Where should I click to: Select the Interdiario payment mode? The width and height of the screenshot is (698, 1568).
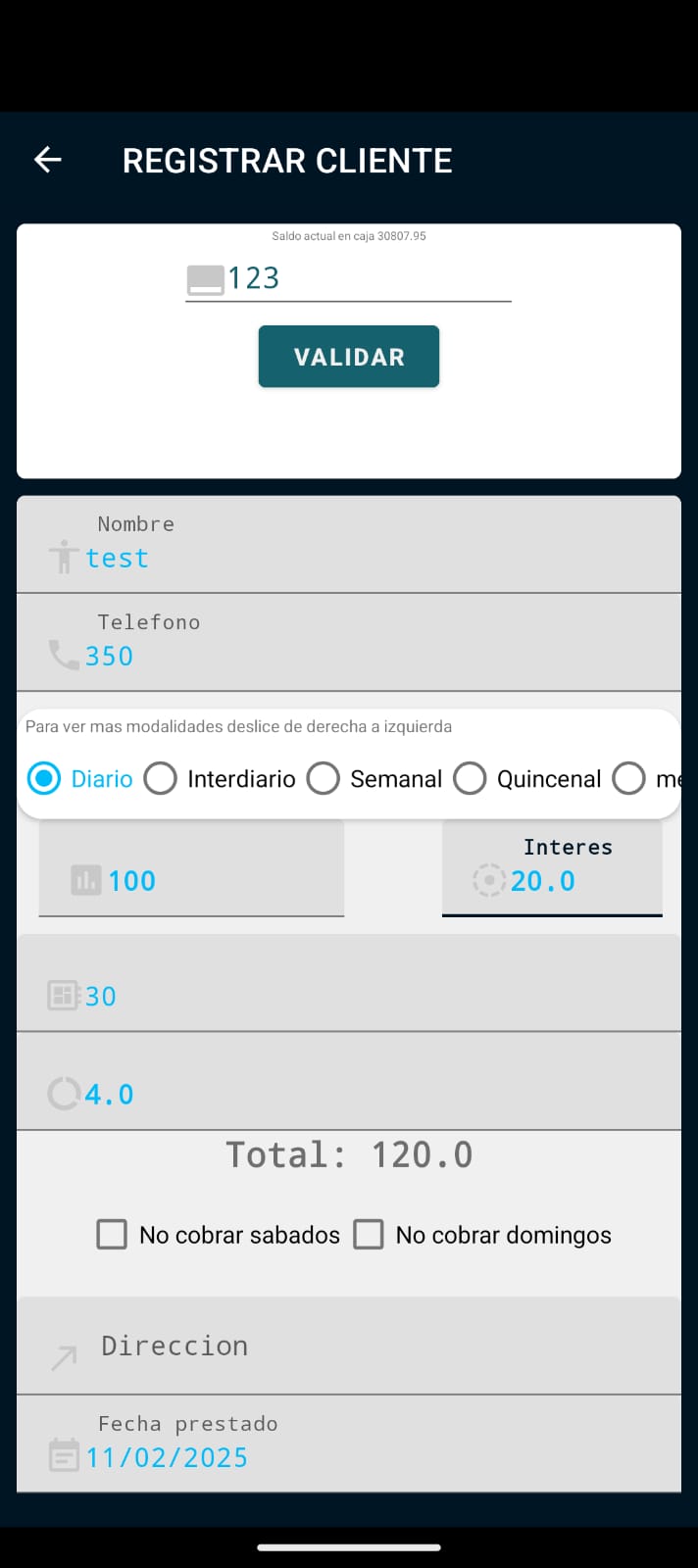pyautogui.click(x=161, y=779)
